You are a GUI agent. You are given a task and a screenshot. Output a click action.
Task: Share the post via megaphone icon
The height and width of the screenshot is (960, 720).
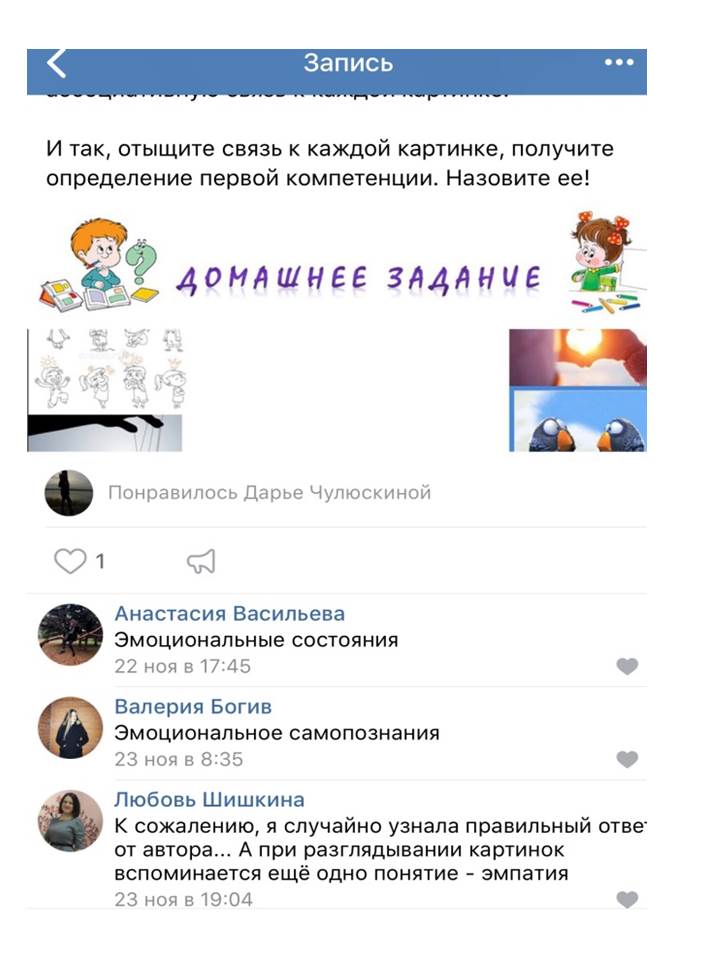click(201, 563)
